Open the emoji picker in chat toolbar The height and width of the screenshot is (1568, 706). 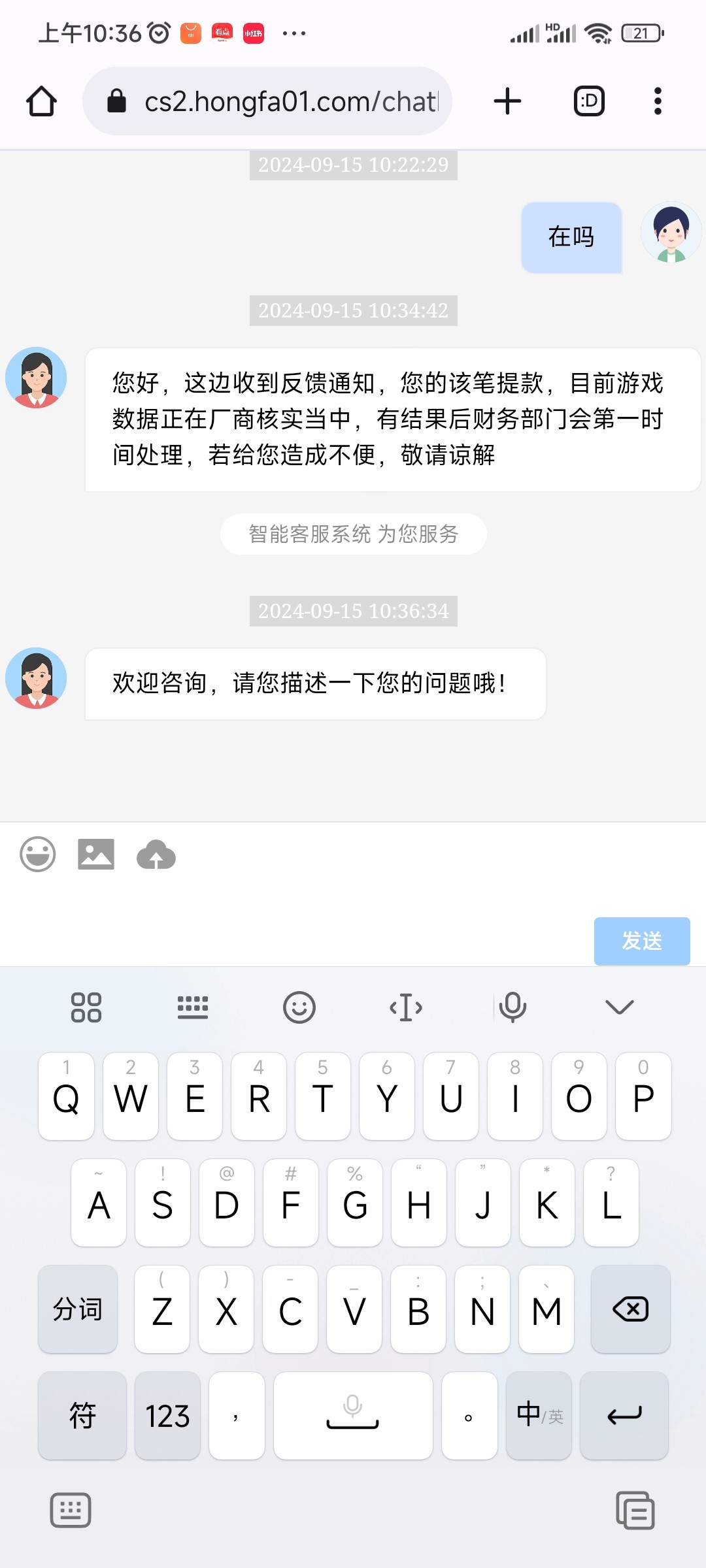point(37,854)
